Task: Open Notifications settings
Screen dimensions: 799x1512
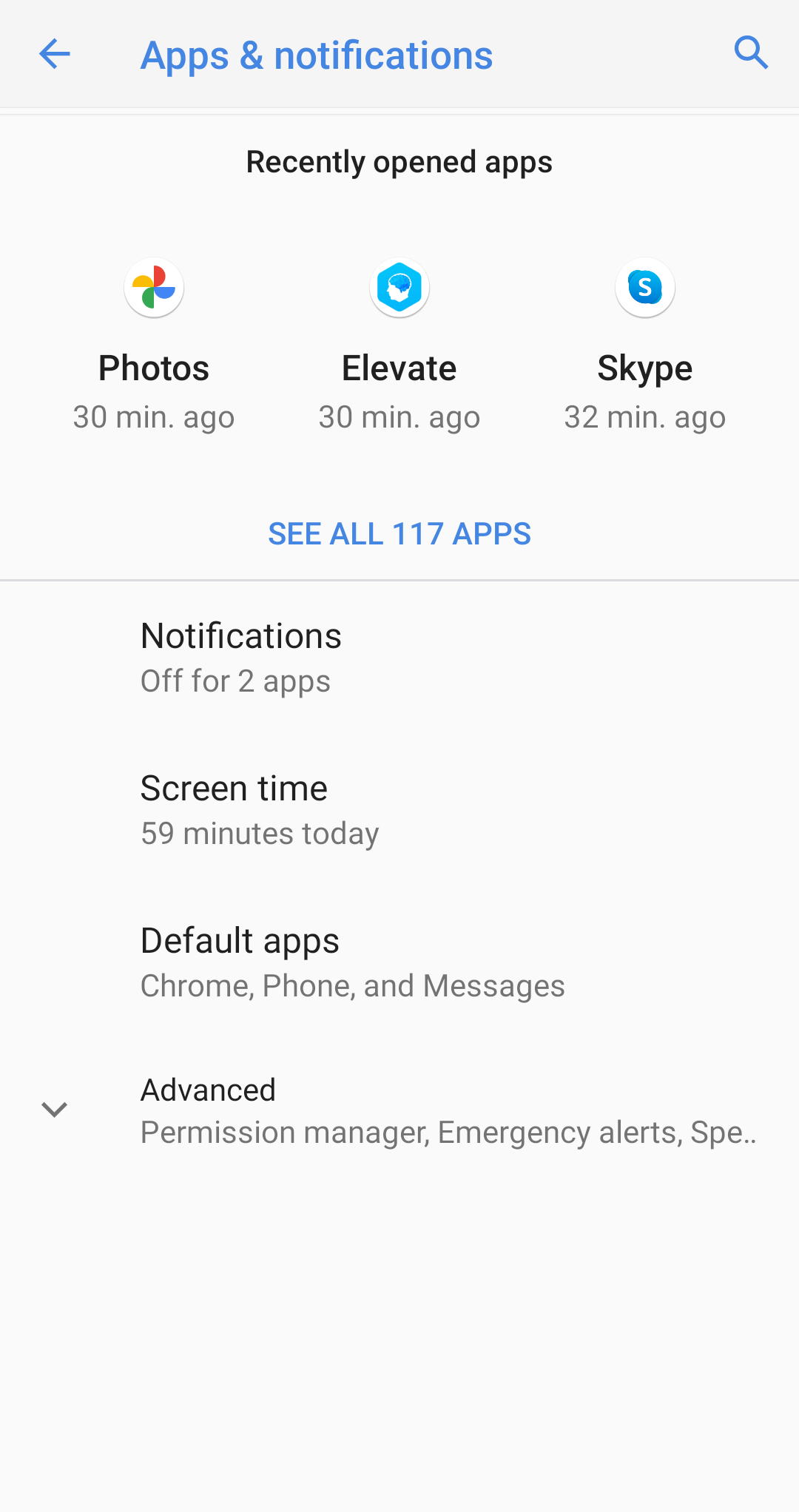Action: pyautogui.click(x=399, y=658)
